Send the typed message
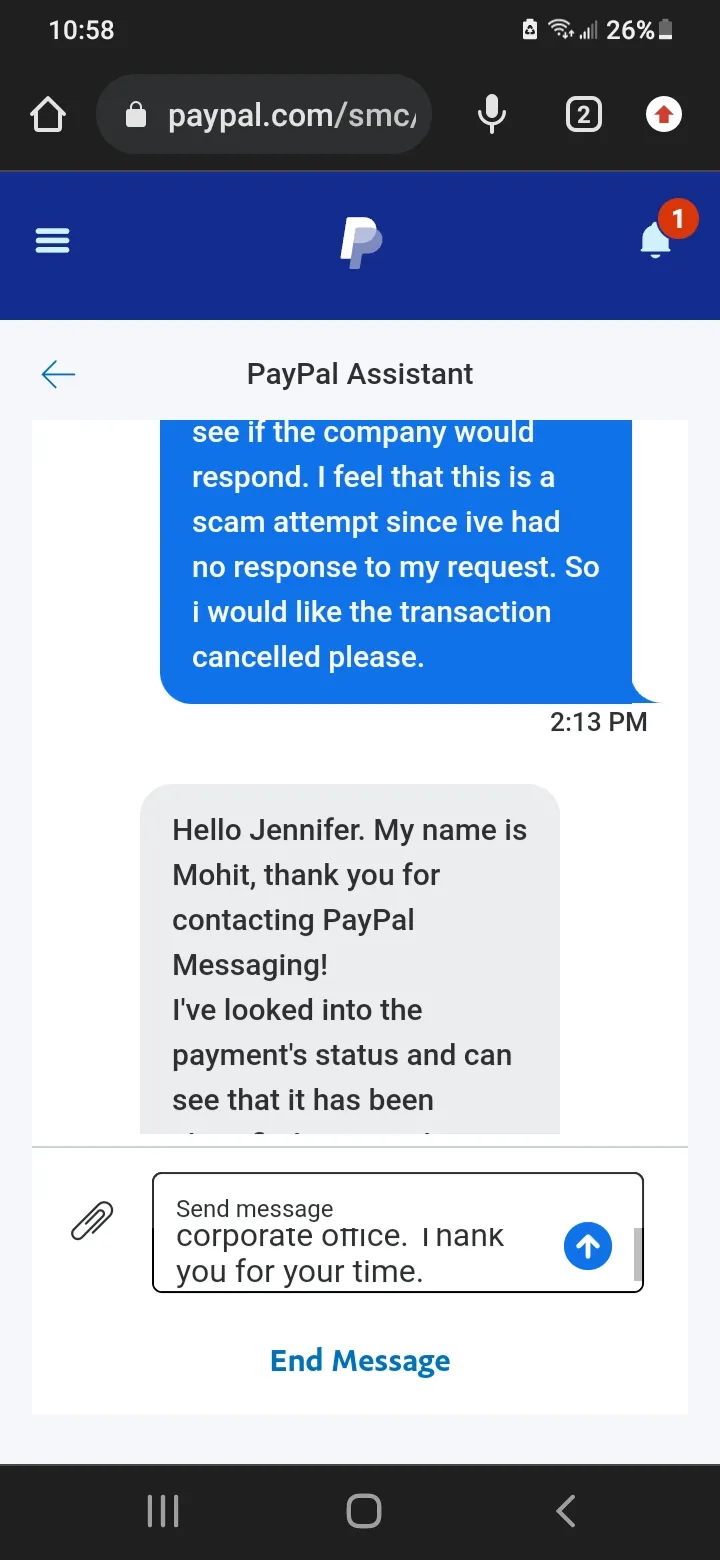Viewport: 720px width, 1560px height. (588, 1246)
